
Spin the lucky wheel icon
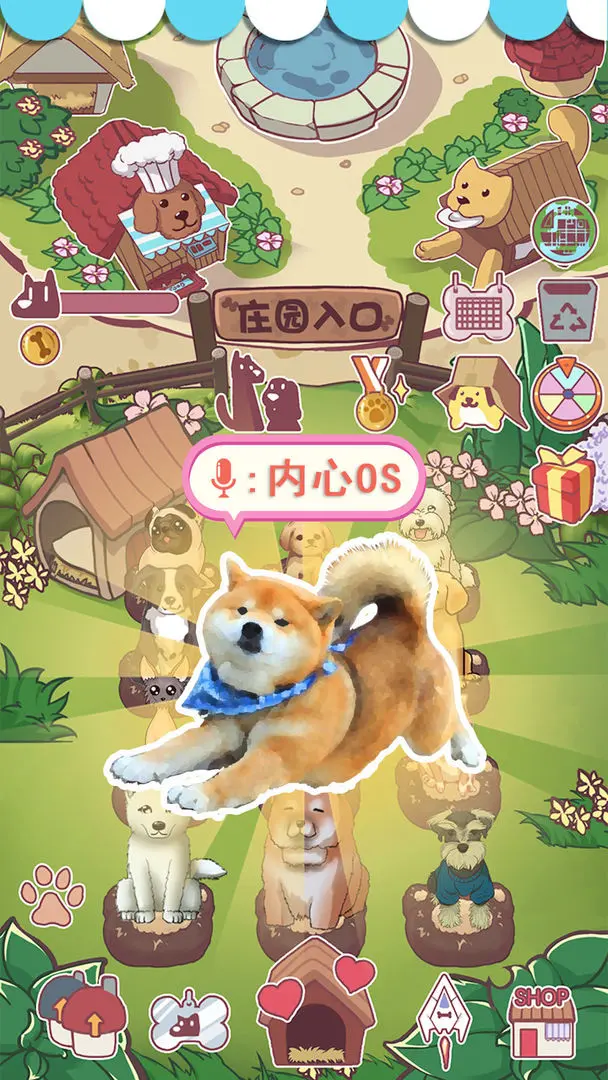(x=566, y=394)
